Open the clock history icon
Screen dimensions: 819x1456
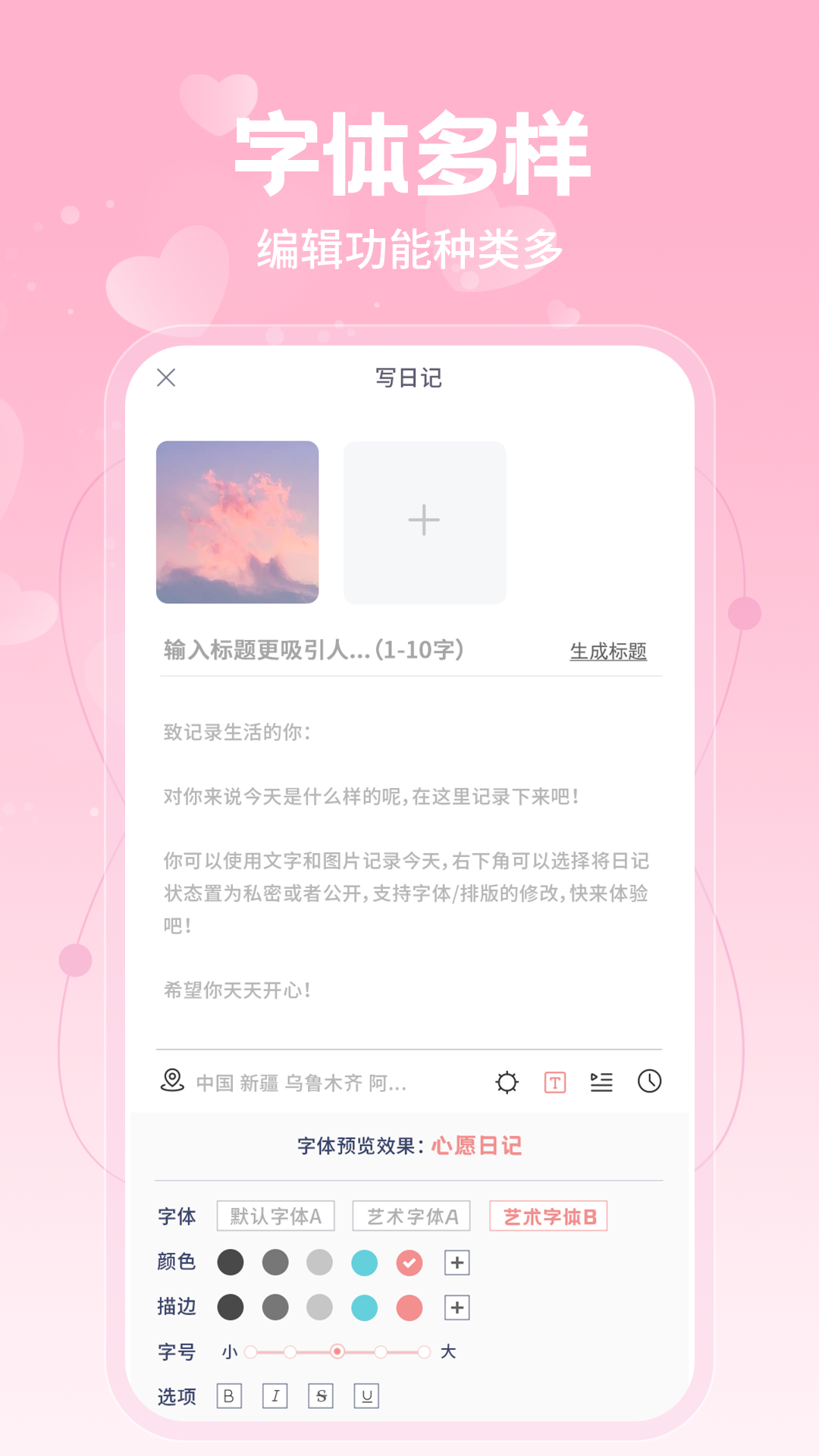[x=649, y=1083]
